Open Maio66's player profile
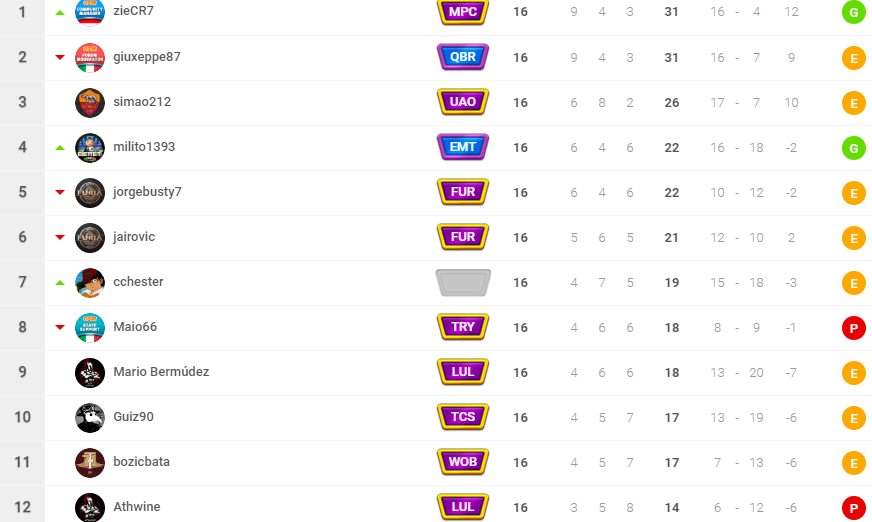Screen dimensions: 872x522 coord(135,327)
